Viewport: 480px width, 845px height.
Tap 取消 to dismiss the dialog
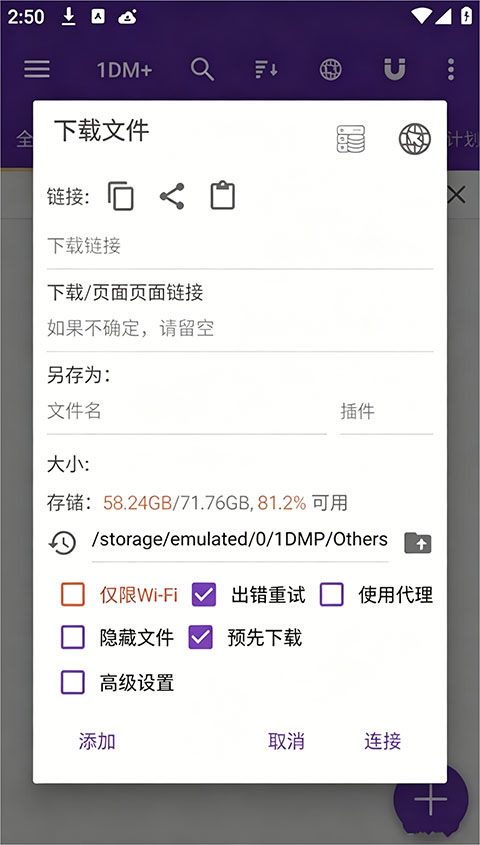[x=286, y=742]
